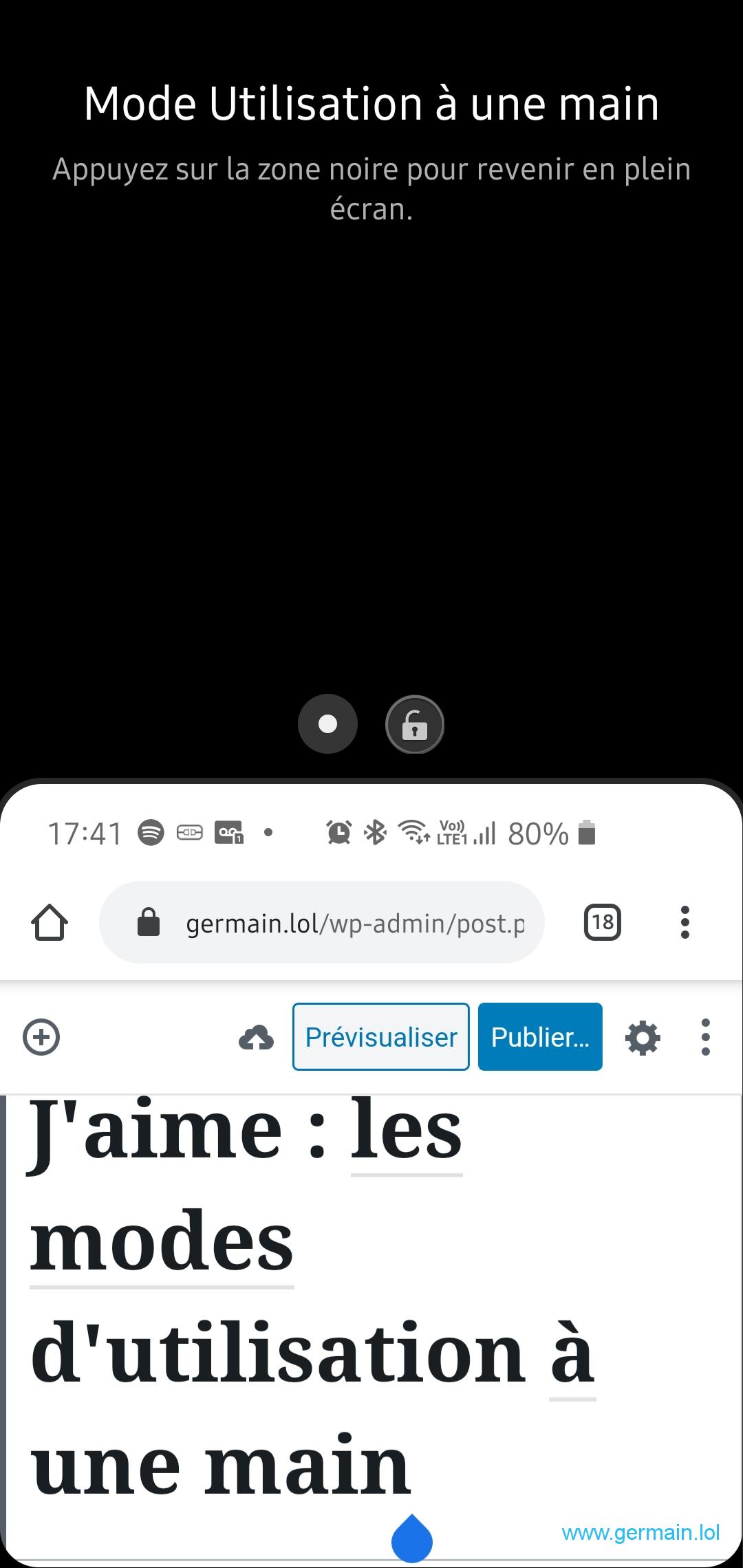Open the tab switcher showing 18 tabs
This screenshot has height=1568, width=743.
(603, 922)
